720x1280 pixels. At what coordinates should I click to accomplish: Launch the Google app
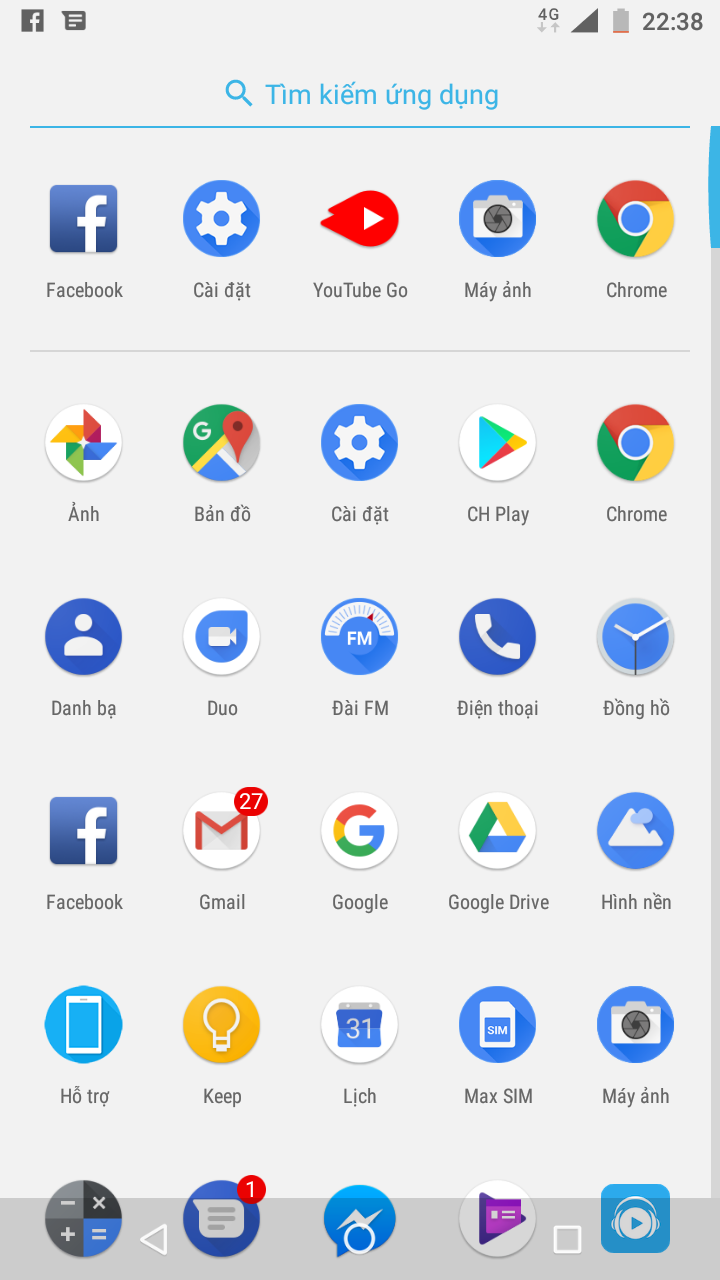(x=360, y=831)
